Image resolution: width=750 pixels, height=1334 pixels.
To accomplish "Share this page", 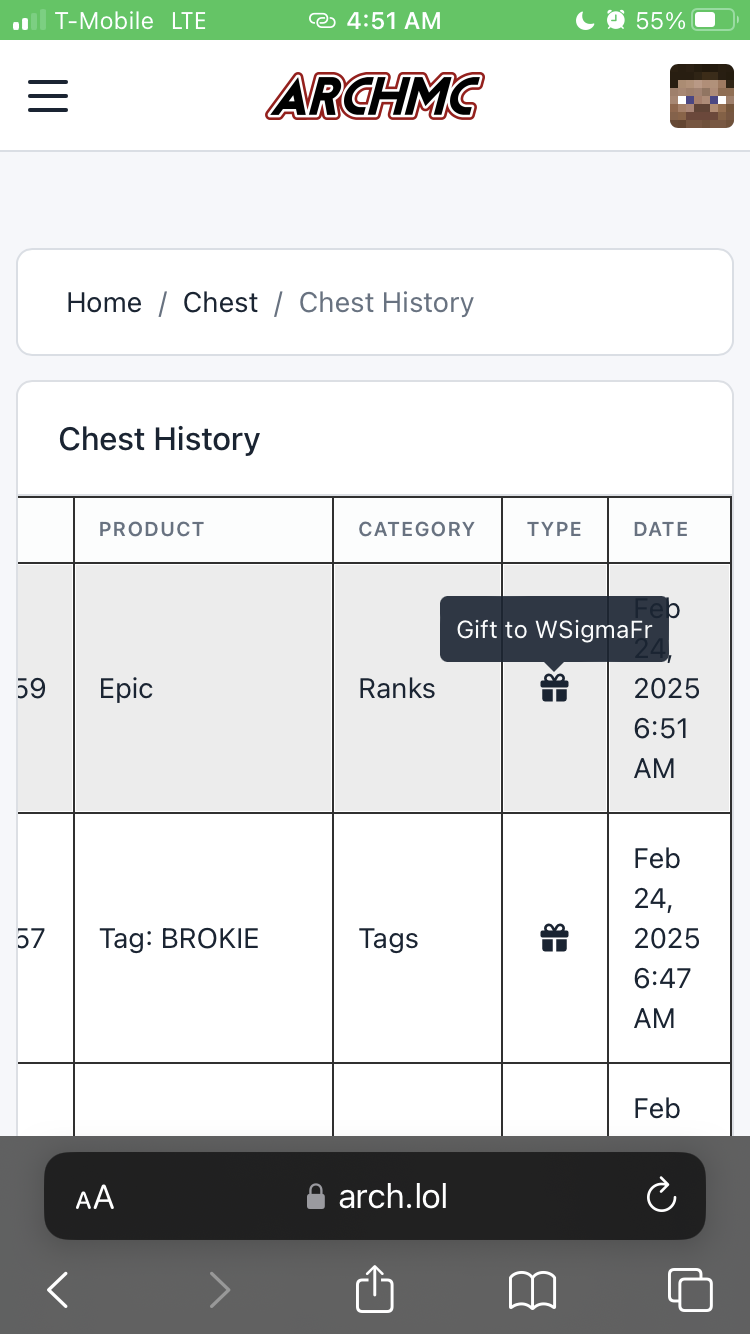I will pos(375,1288).
